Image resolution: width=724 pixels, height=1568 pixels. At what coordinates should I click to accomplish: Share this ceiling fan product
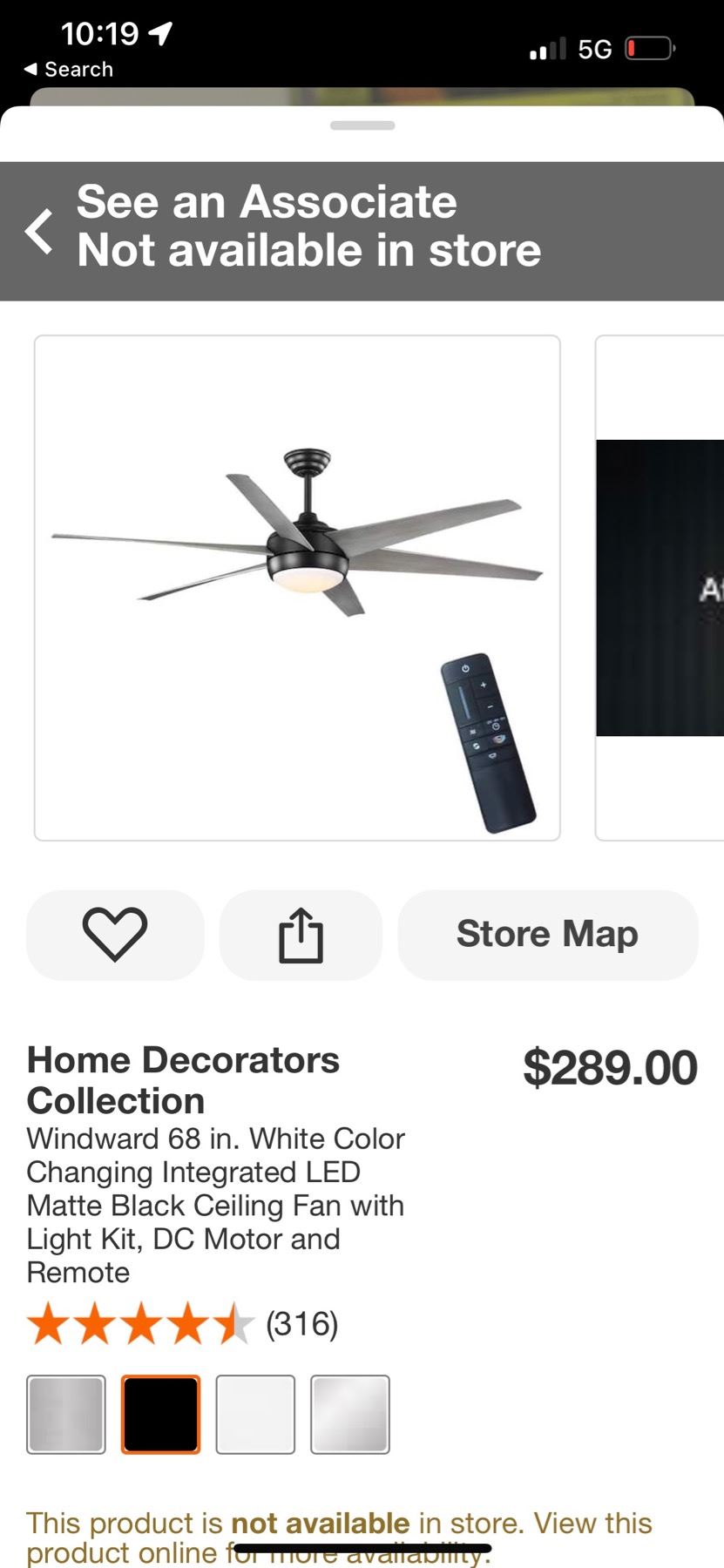tap(301, 935)
